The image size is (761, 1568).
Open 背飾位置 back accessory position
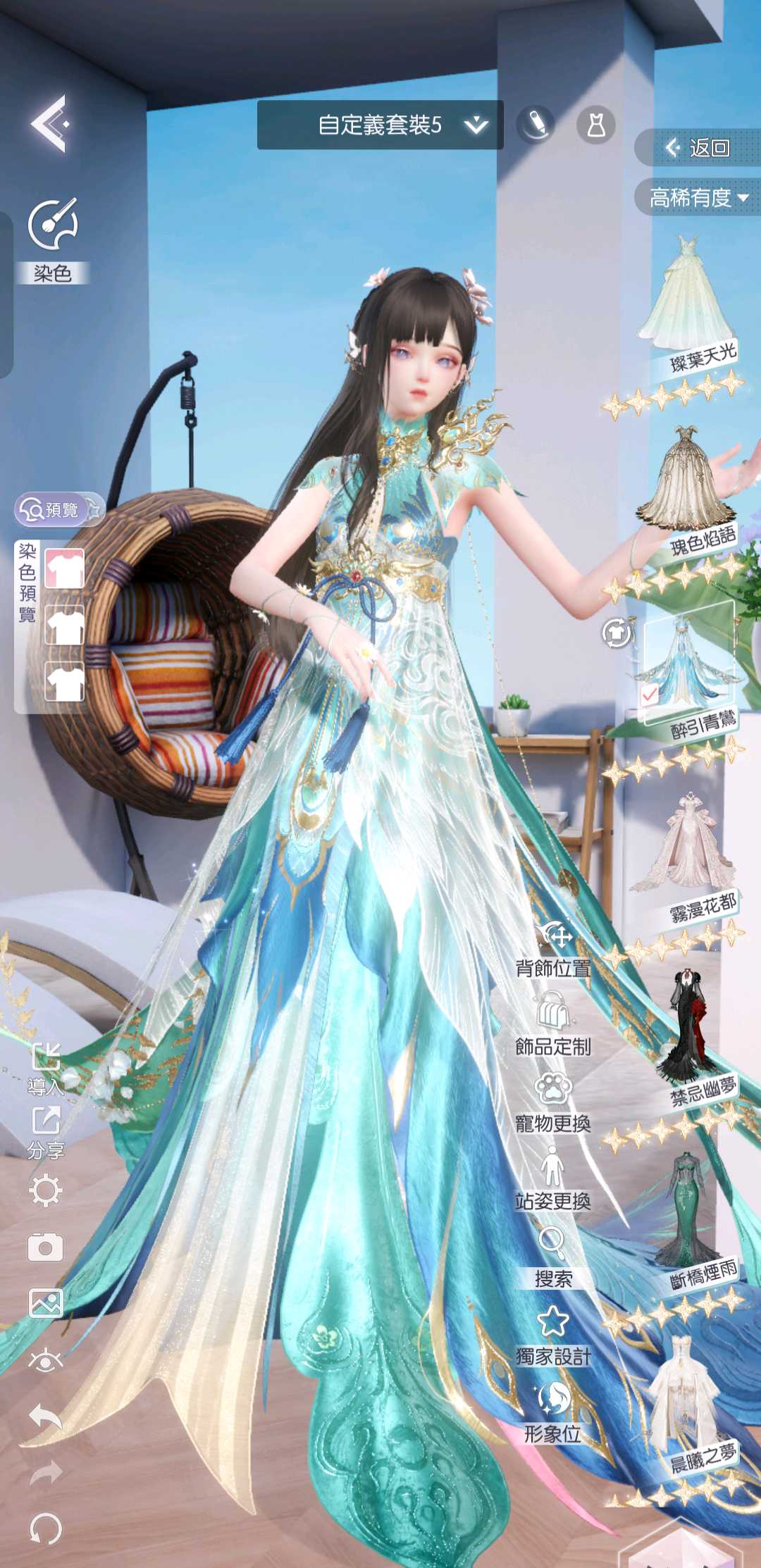coord(553,947)
